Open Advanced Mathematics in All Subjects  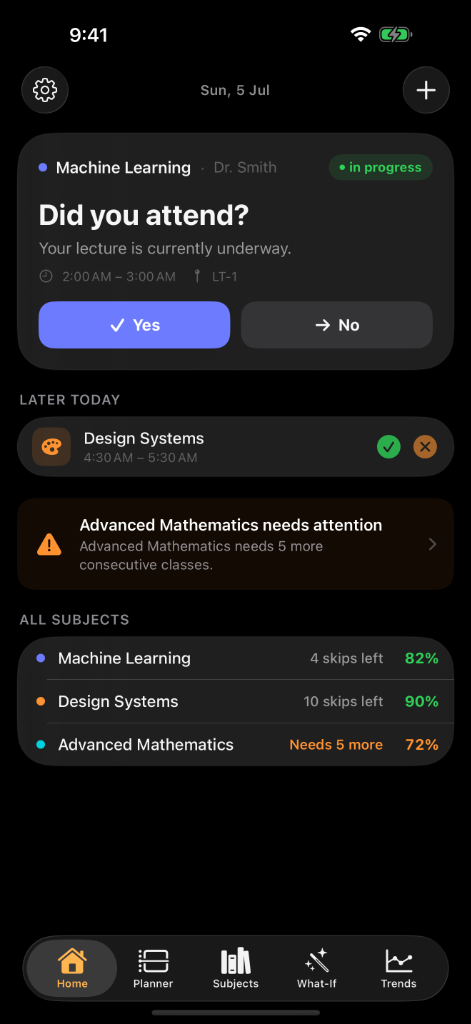[235, 744]
